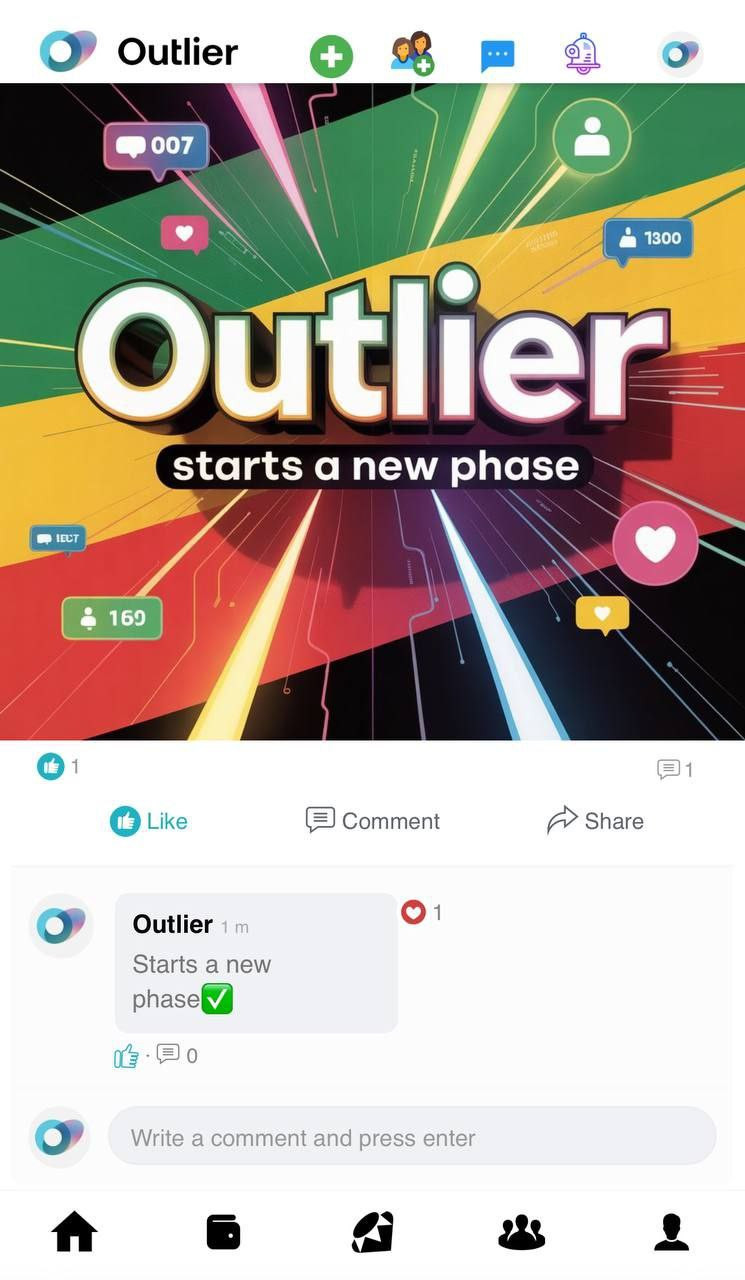Open the profile tab in the bottom bar
745x1280 pixels.
click(671, 1232)
